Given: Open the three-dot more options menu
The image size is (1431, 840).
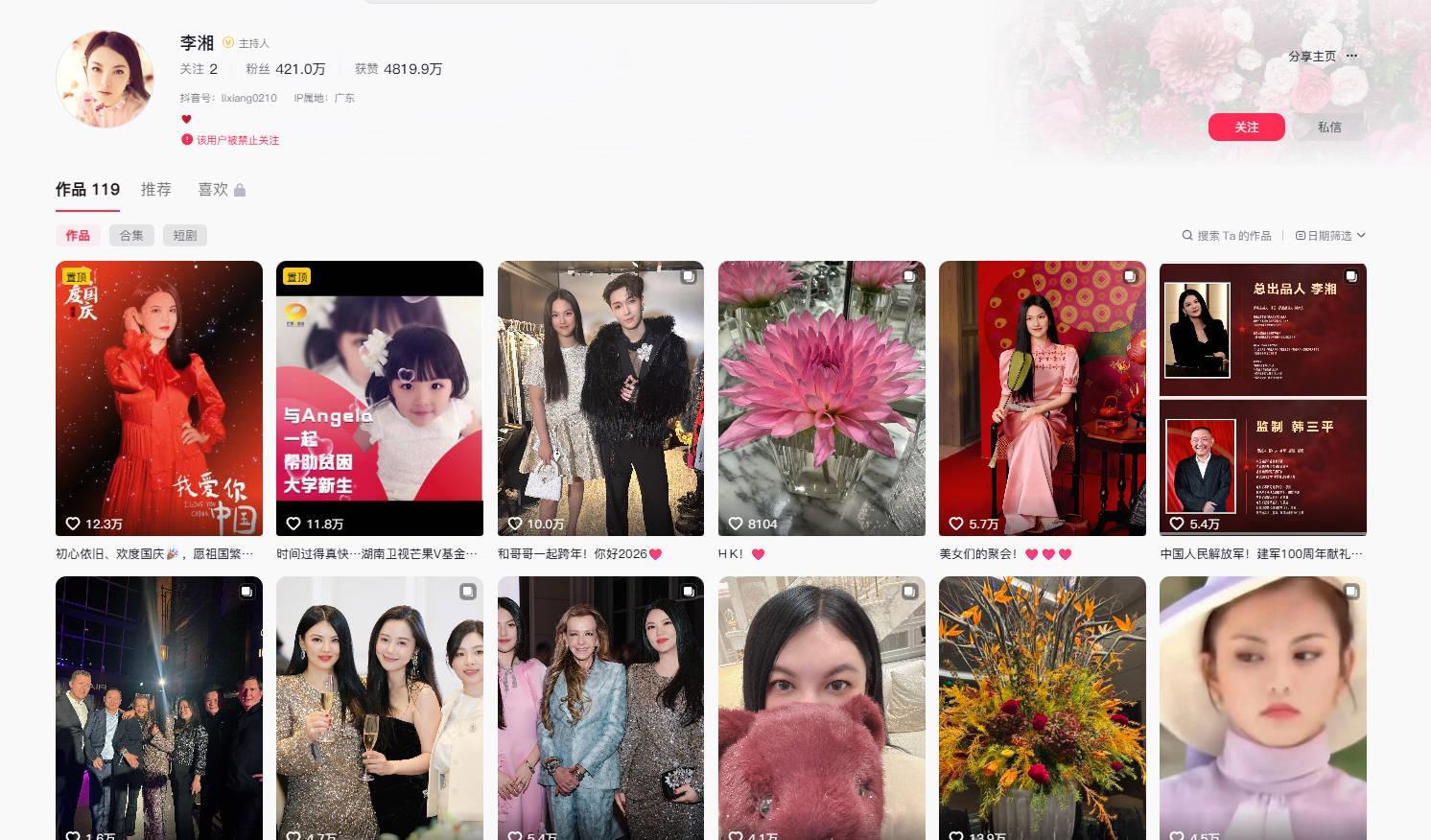Looking at the screenshot, I should coord(1351,56).
